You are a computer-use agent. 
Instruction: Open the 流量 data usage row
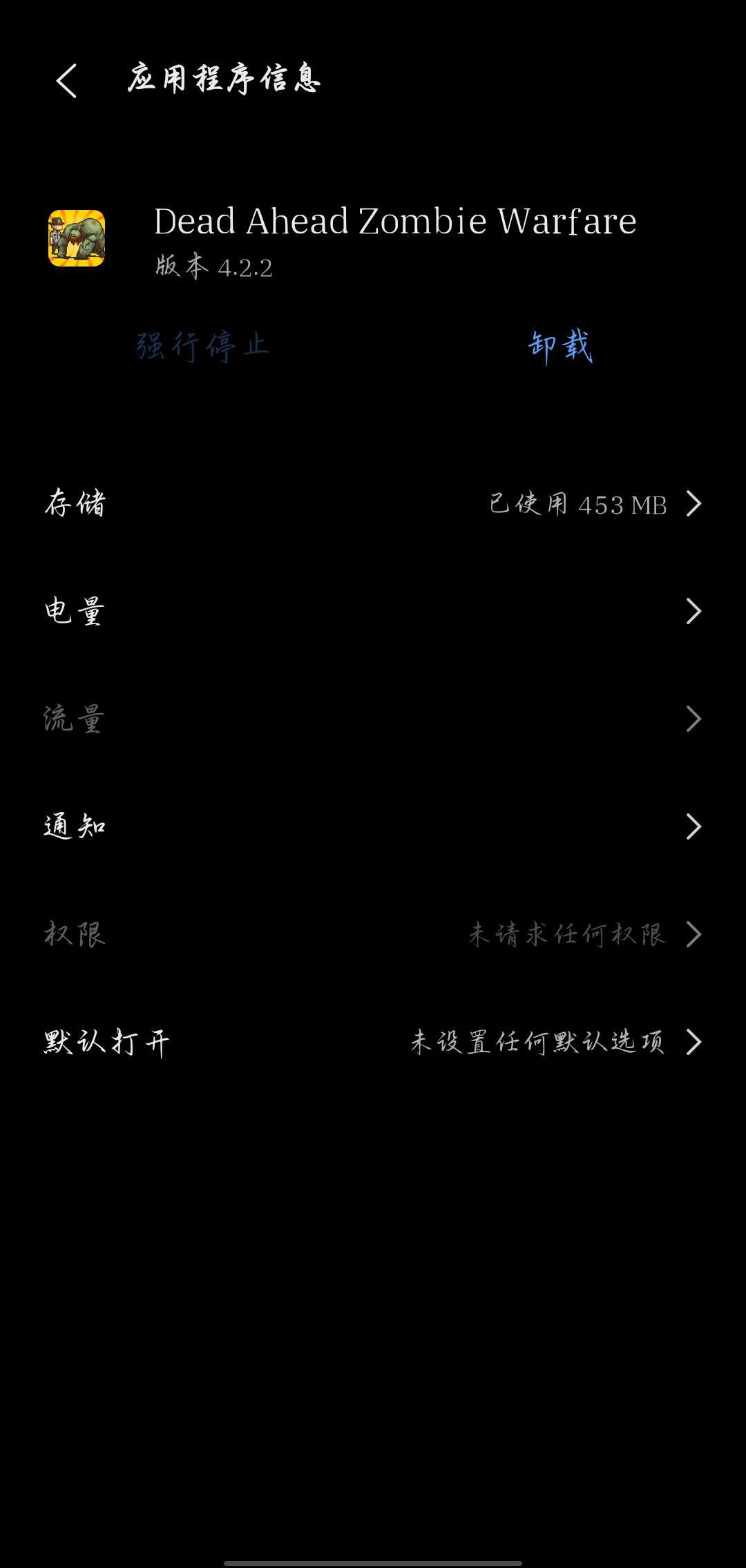coord(373,719)
